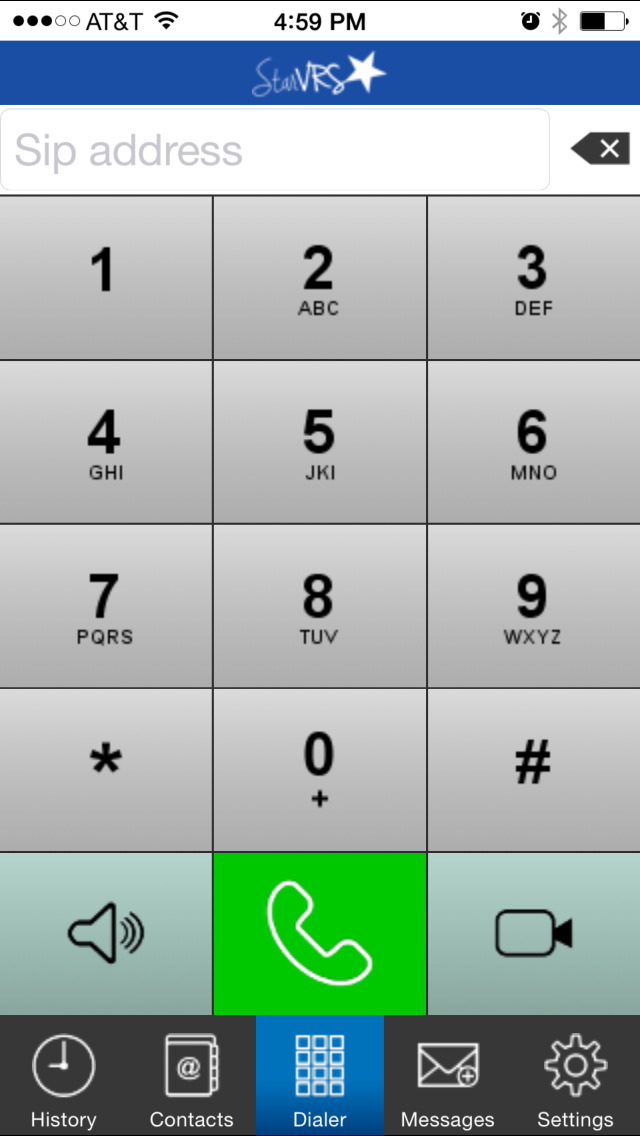This screenshot has height=1136, width=640.
Task: Tap the 9 WXYZ key
Action: pyautogui.click(x=533, y=606)
